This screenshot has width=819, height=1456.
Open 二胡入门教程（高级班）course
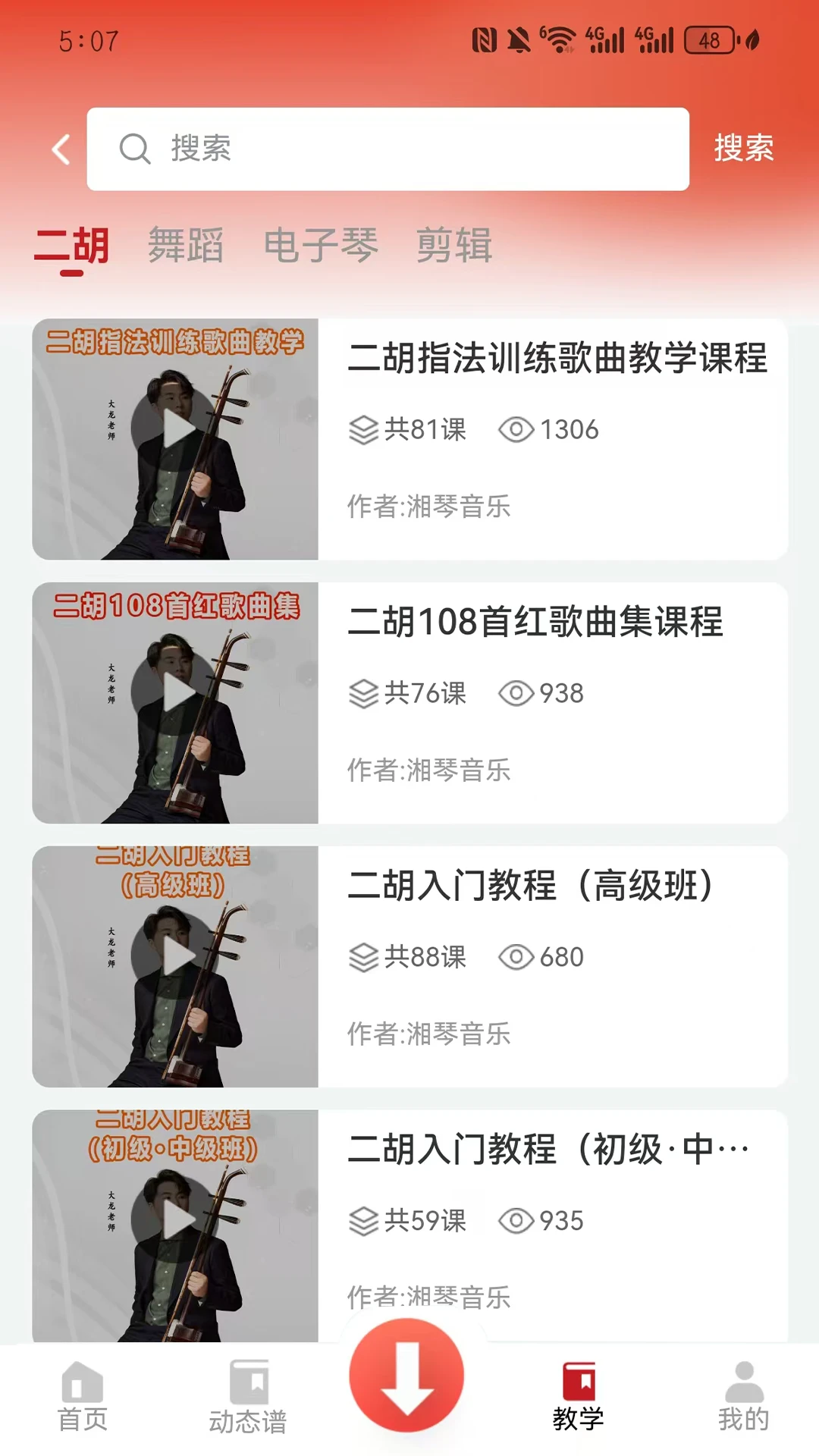coord(531,886)
